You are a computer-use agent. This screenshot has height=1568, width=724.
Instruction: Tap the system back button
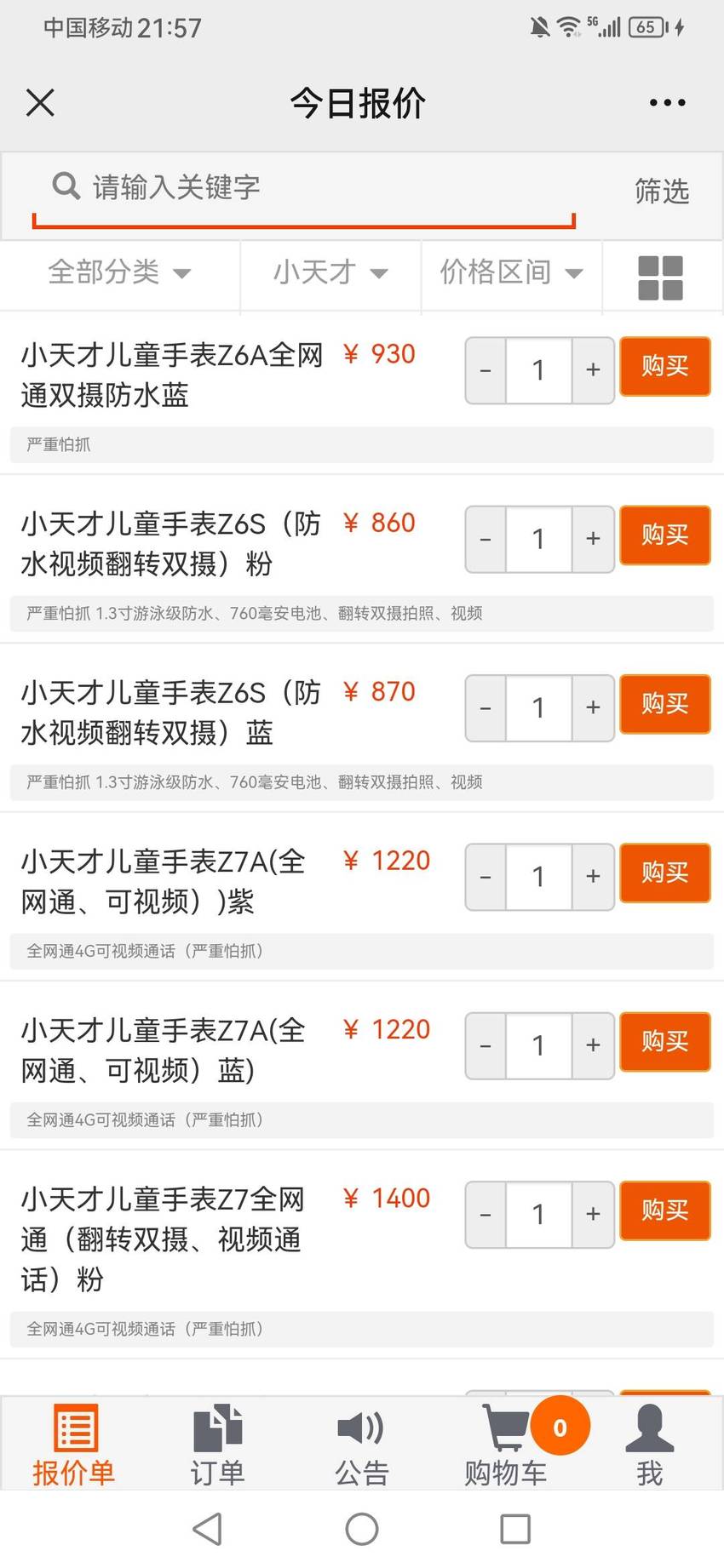[x=208, y=1529]
